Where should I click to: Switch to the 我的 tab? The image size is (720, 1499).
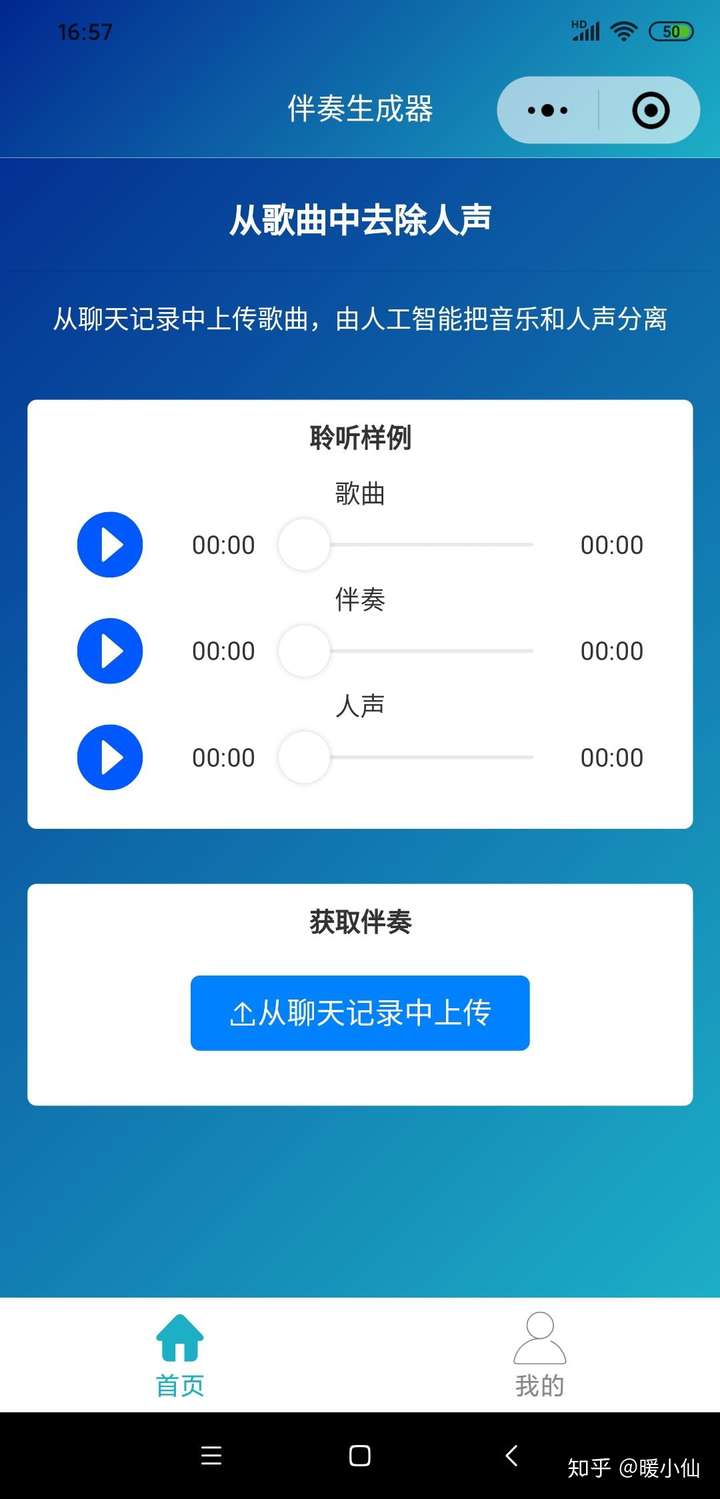[540, 1385]
